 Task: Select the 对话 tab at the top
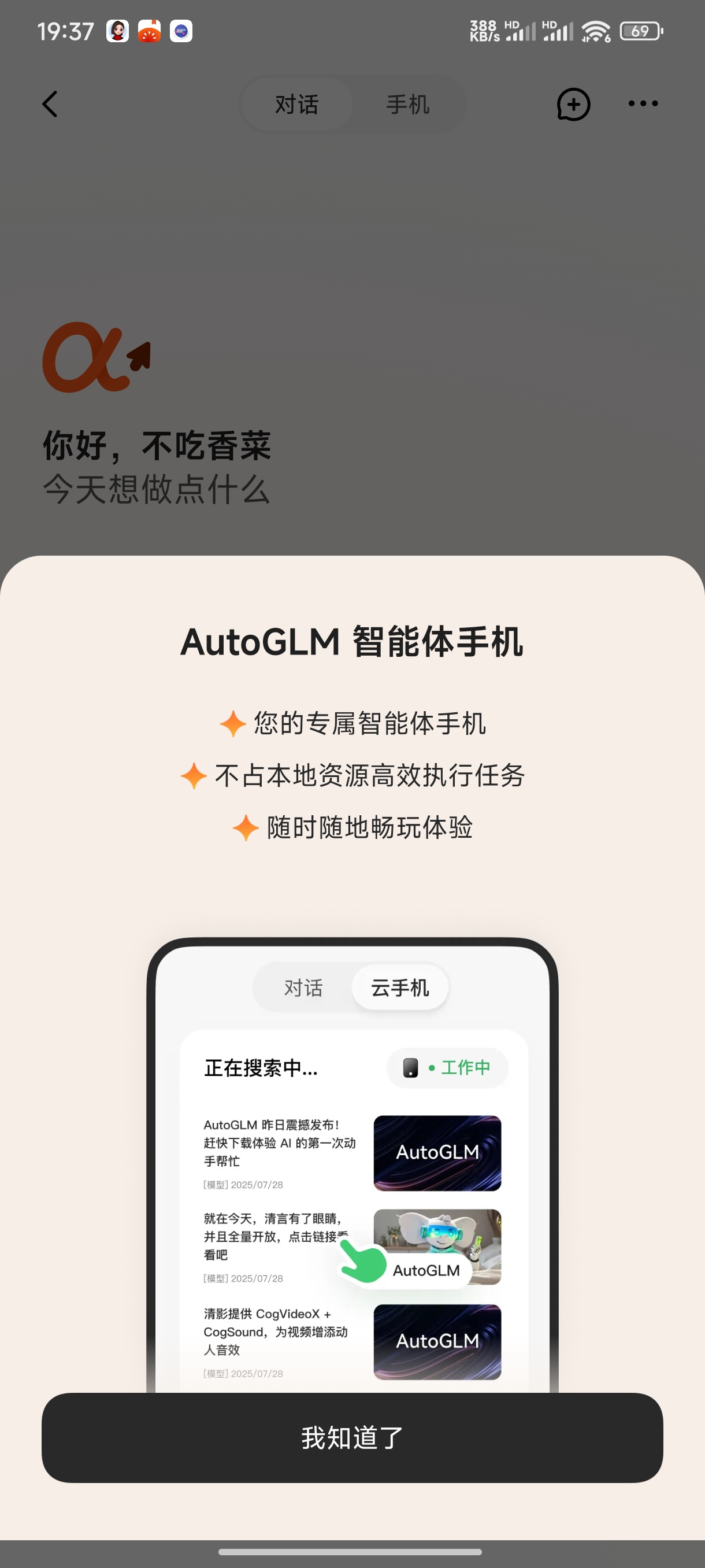click(296, 103)
